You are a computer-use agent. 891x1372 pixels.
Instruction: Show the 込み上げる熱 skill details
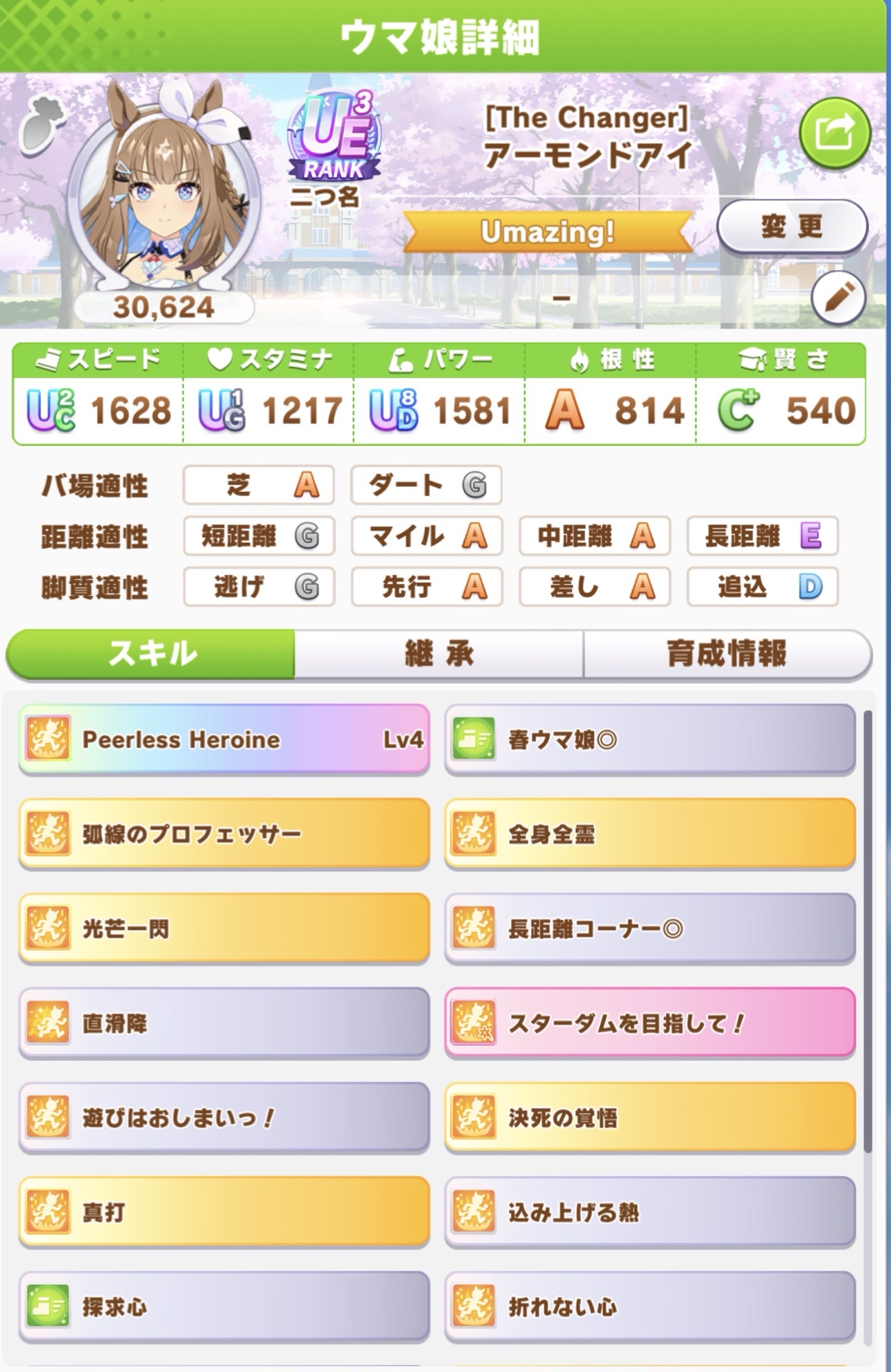point(650,1212)
